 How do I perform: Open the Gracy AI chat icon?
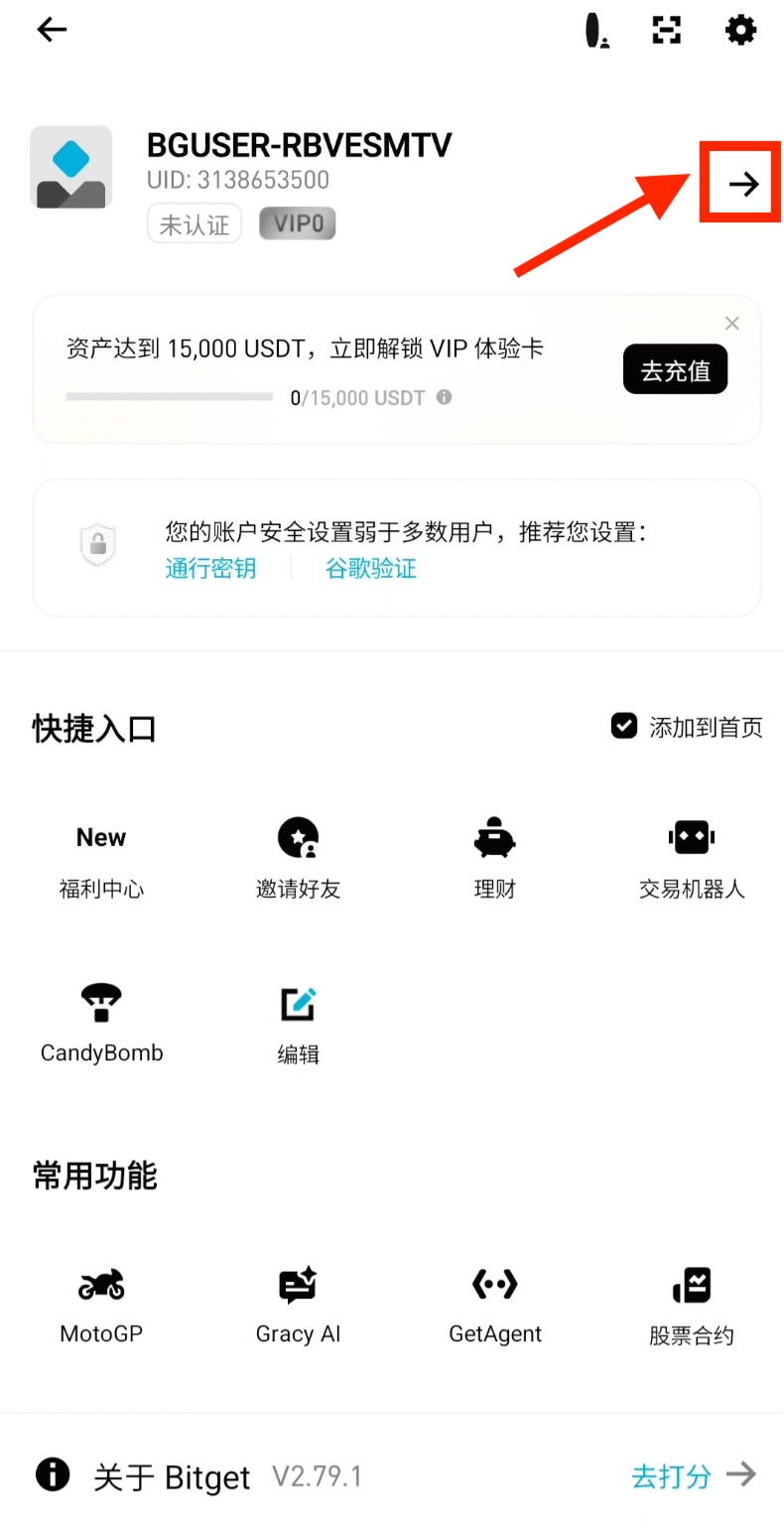pos(298,1283)
